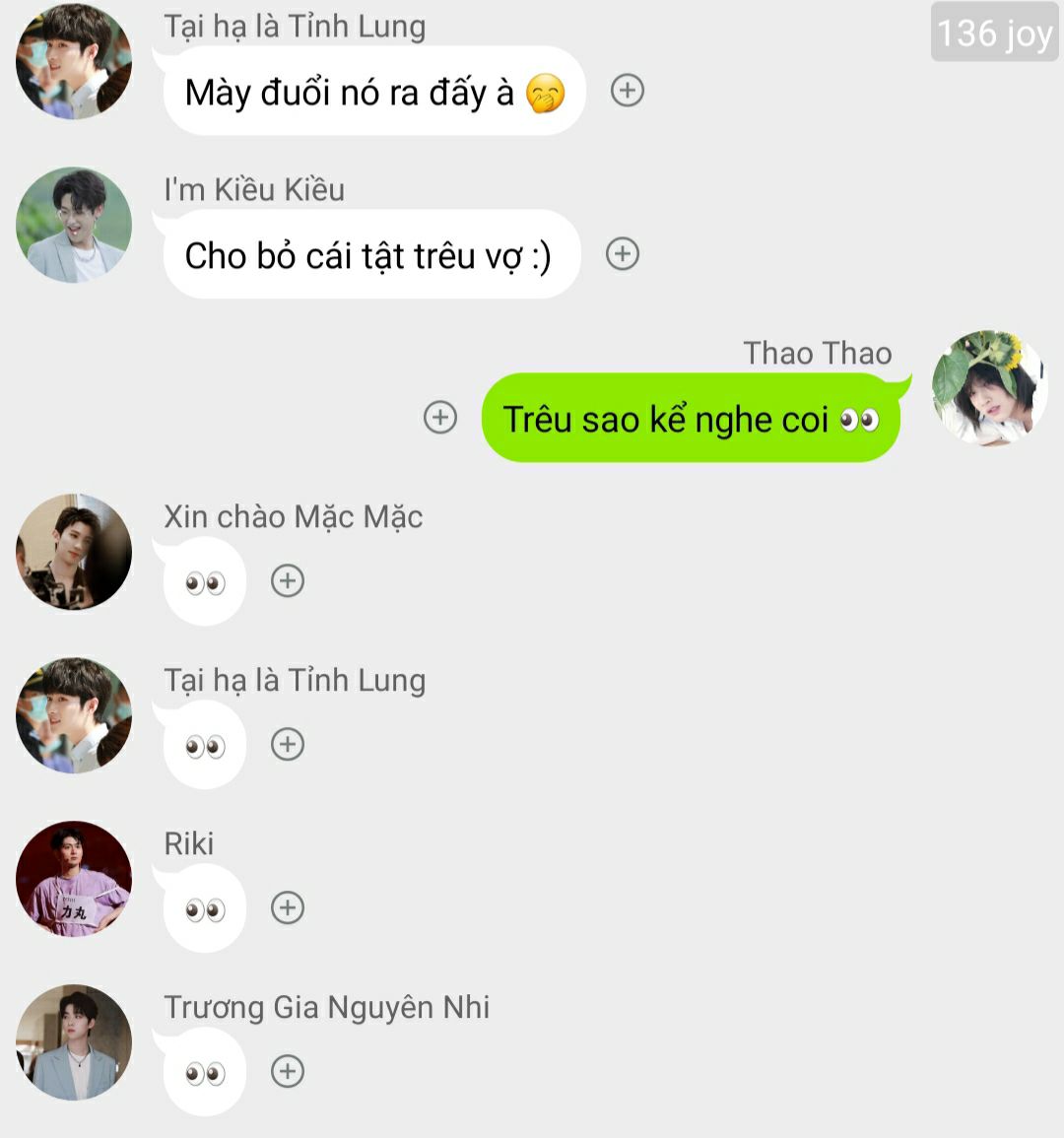Open the message "Trêu sao kể nghe coi"
The height and width of the screenshot is (1138, 1064).
click(690, 419)
